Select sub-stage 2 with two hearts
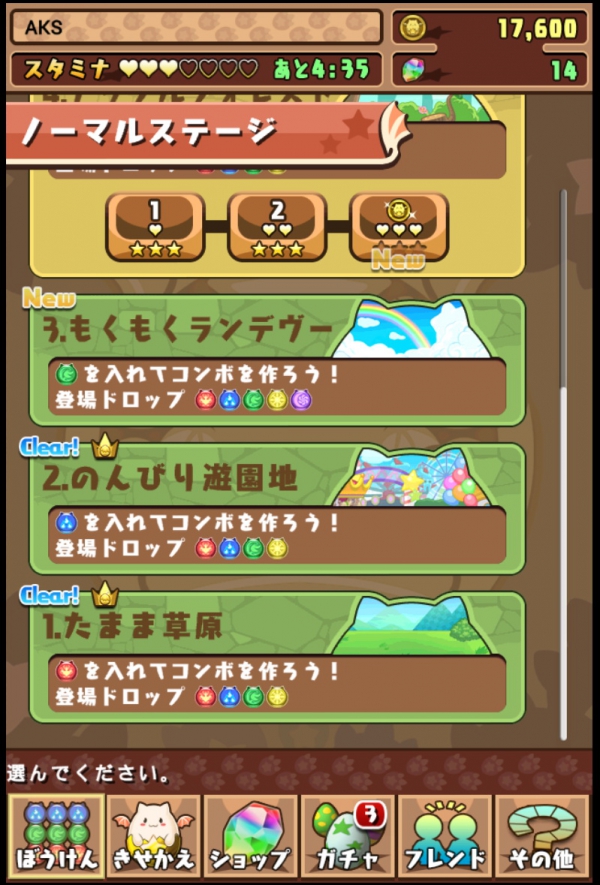The width and height of the screenshot is (600, 885). [x=277, y=227]
